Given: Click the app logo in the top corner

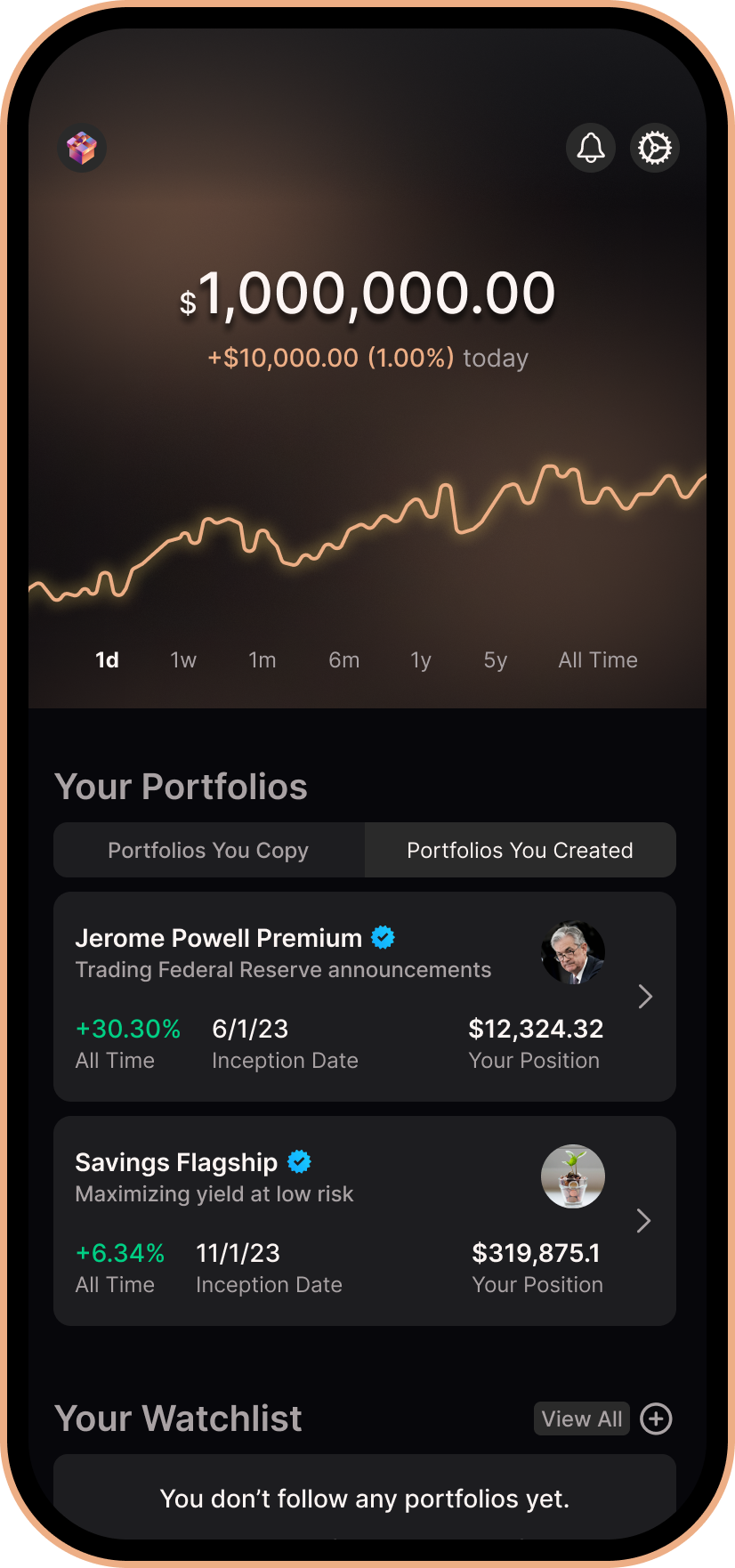Looking at the screenshot, I should [82, 148].
